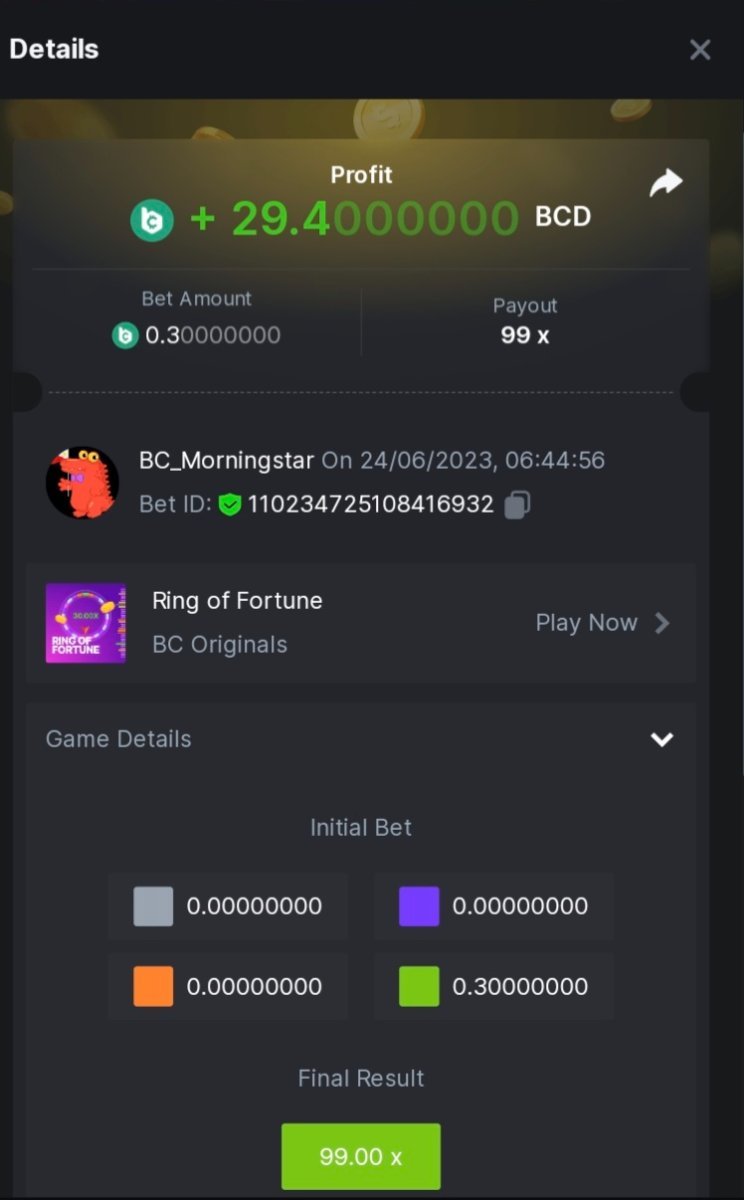Collapse the Game Details section

662,739
